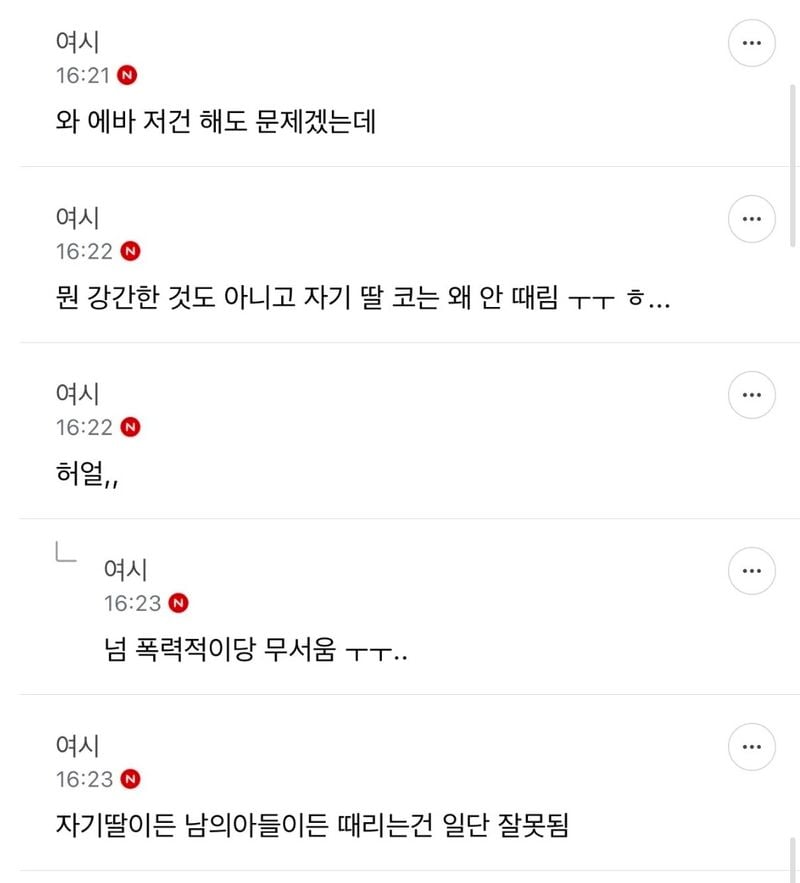This screenshot has height=883, width=800.
Task: Open the 여시 profile on the 16:21 comment
Action: [x=77, y=42]
